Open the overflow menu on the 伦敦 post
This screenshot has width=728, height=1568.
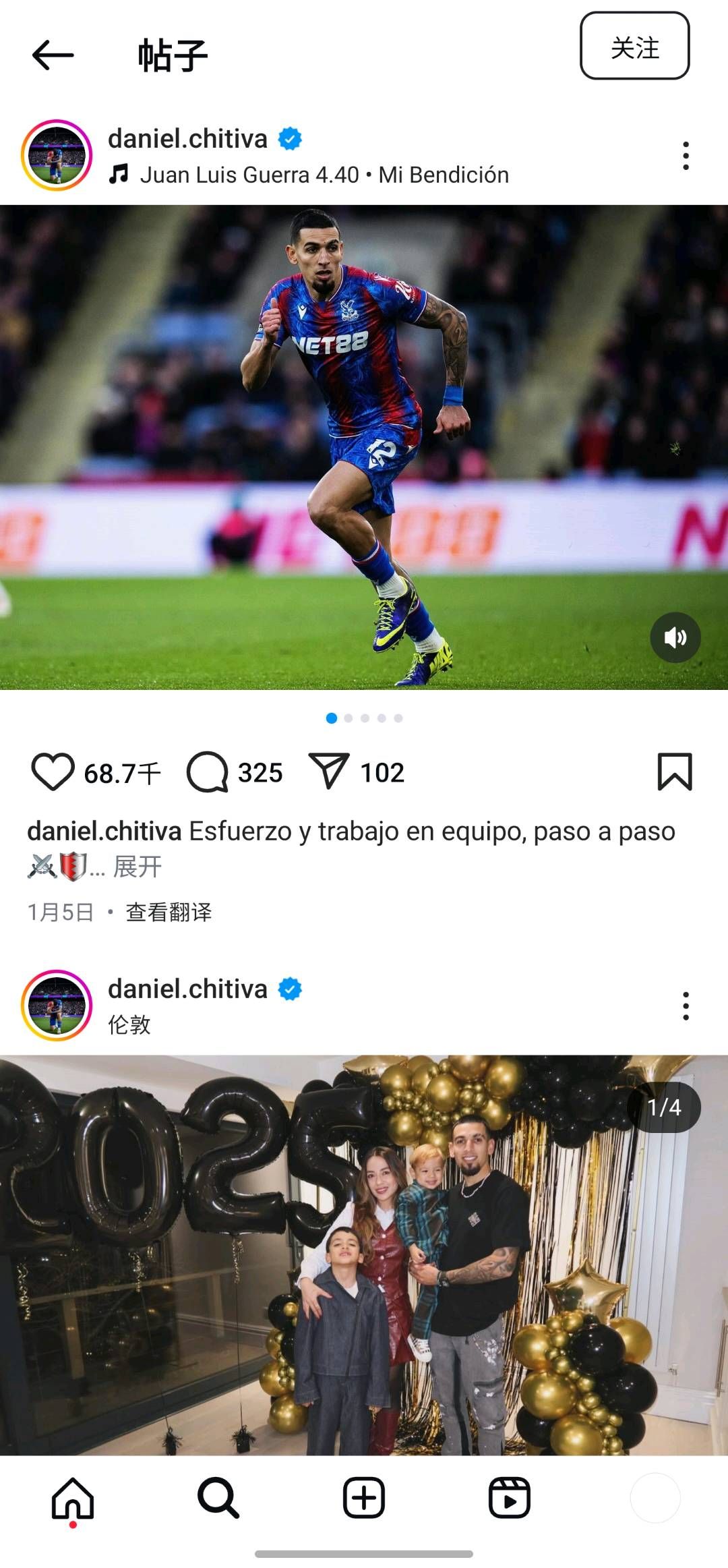pyautogui.click(x=686, y=1006)
